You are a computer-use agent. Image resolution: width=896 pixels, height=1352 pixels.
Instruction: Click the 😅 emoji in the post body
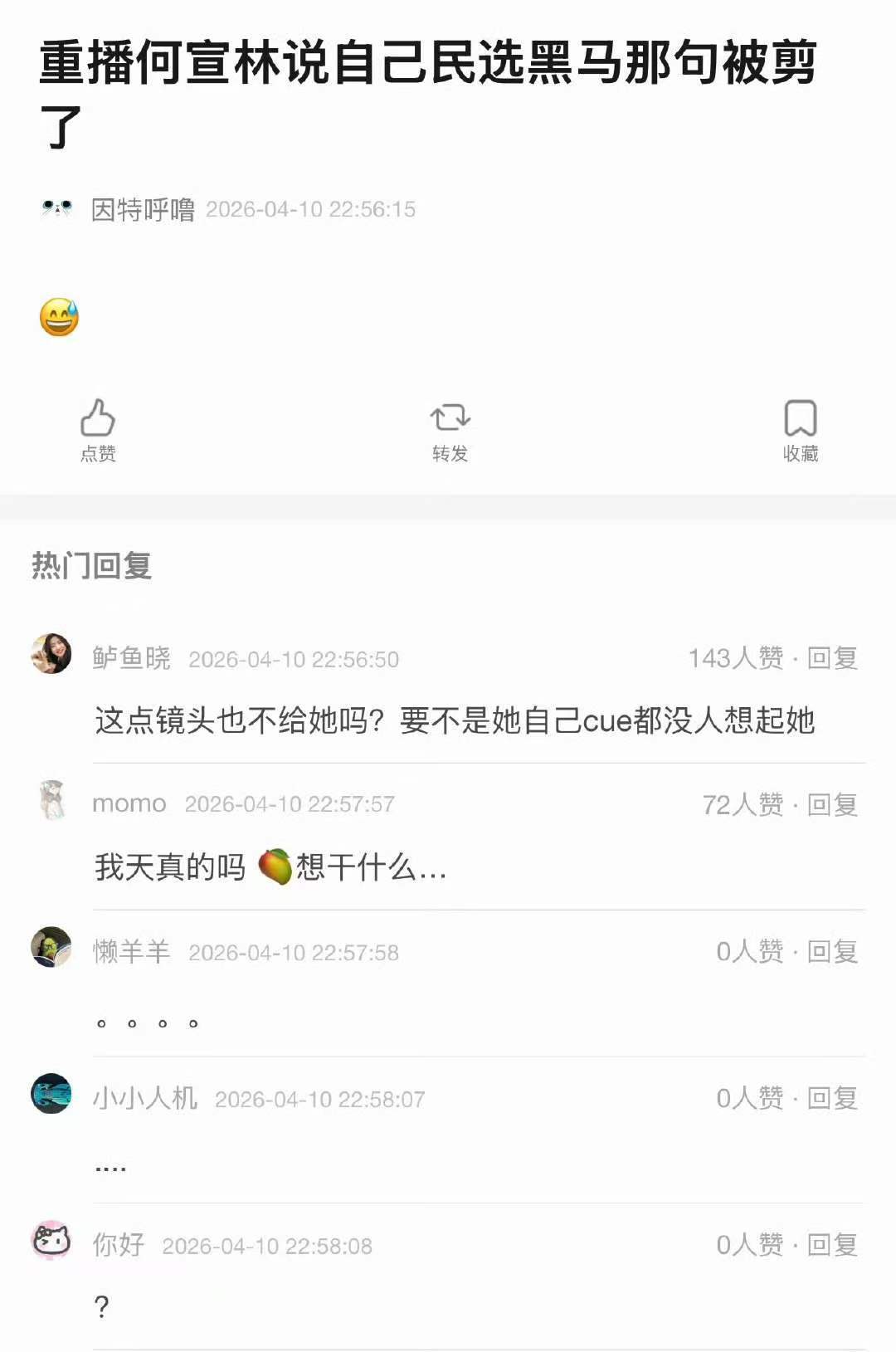click(58, 315)
